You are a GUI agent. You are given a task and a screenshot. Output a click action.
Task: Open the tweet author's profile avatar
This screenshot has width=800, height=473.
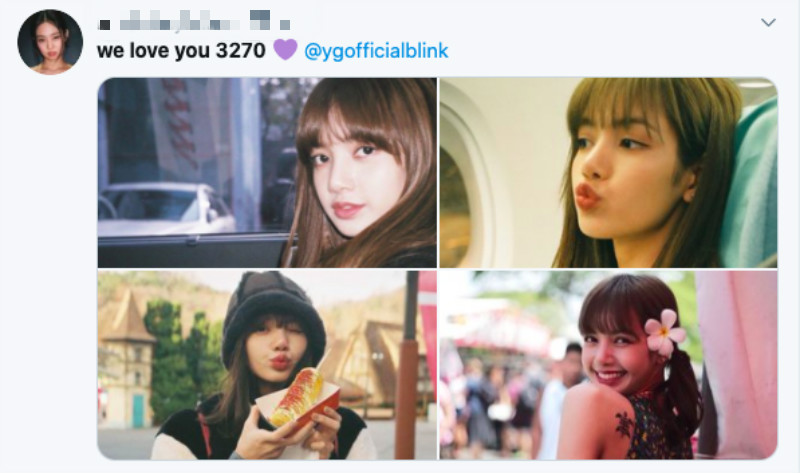pyautogui.click(x=50, y=41)
